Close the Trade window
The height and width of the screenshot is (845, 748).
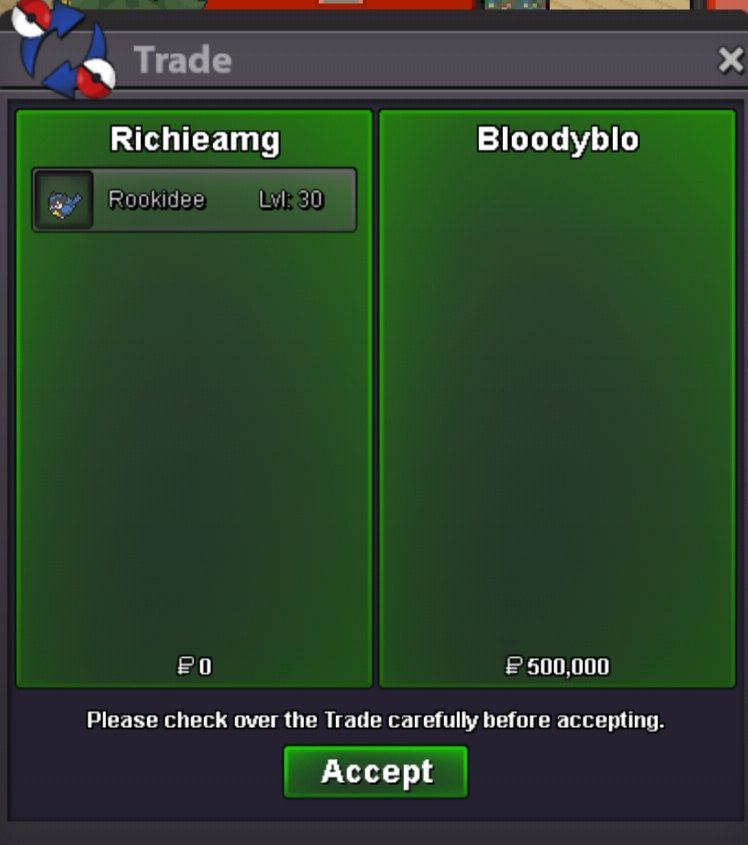(x=731, y=61)
